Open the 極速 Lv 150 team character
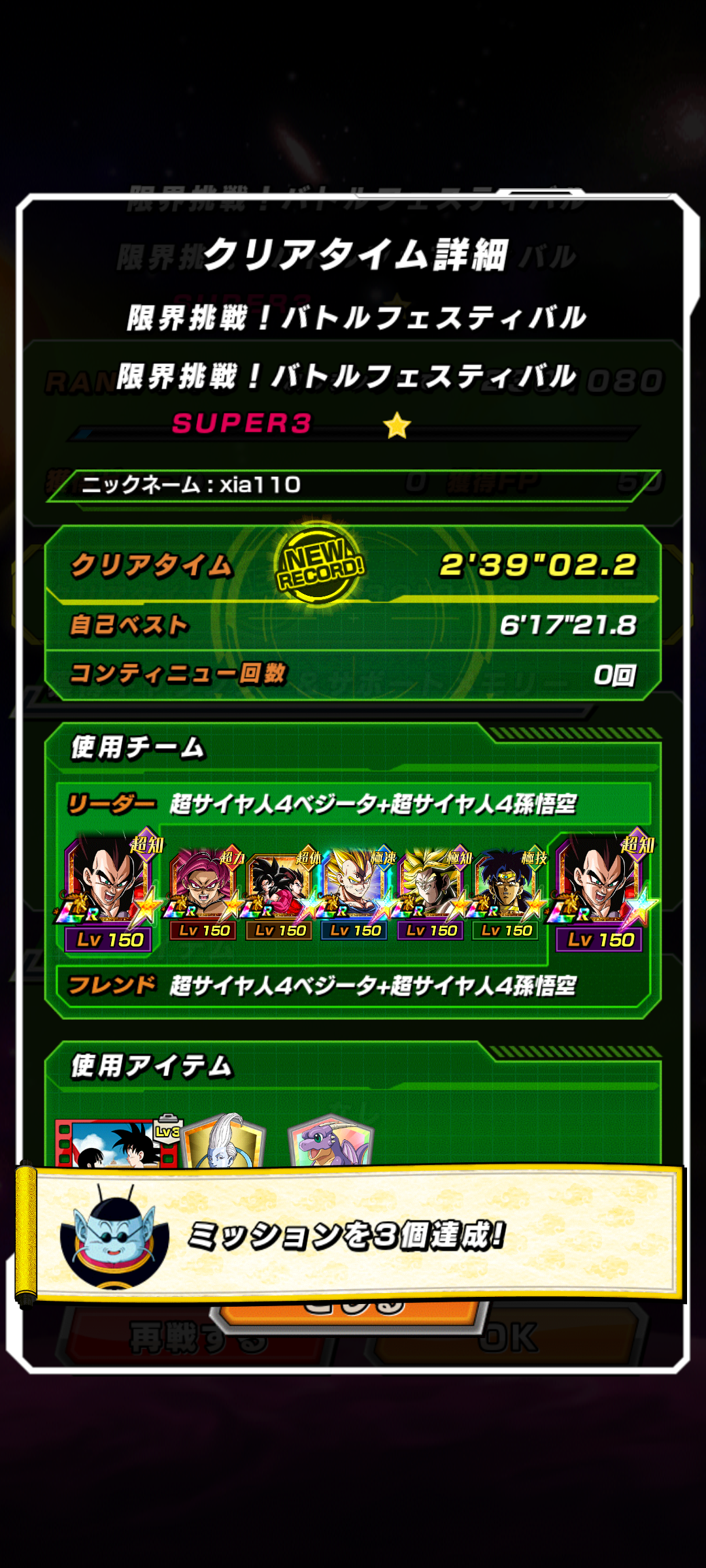 click(x=356, y=892)
